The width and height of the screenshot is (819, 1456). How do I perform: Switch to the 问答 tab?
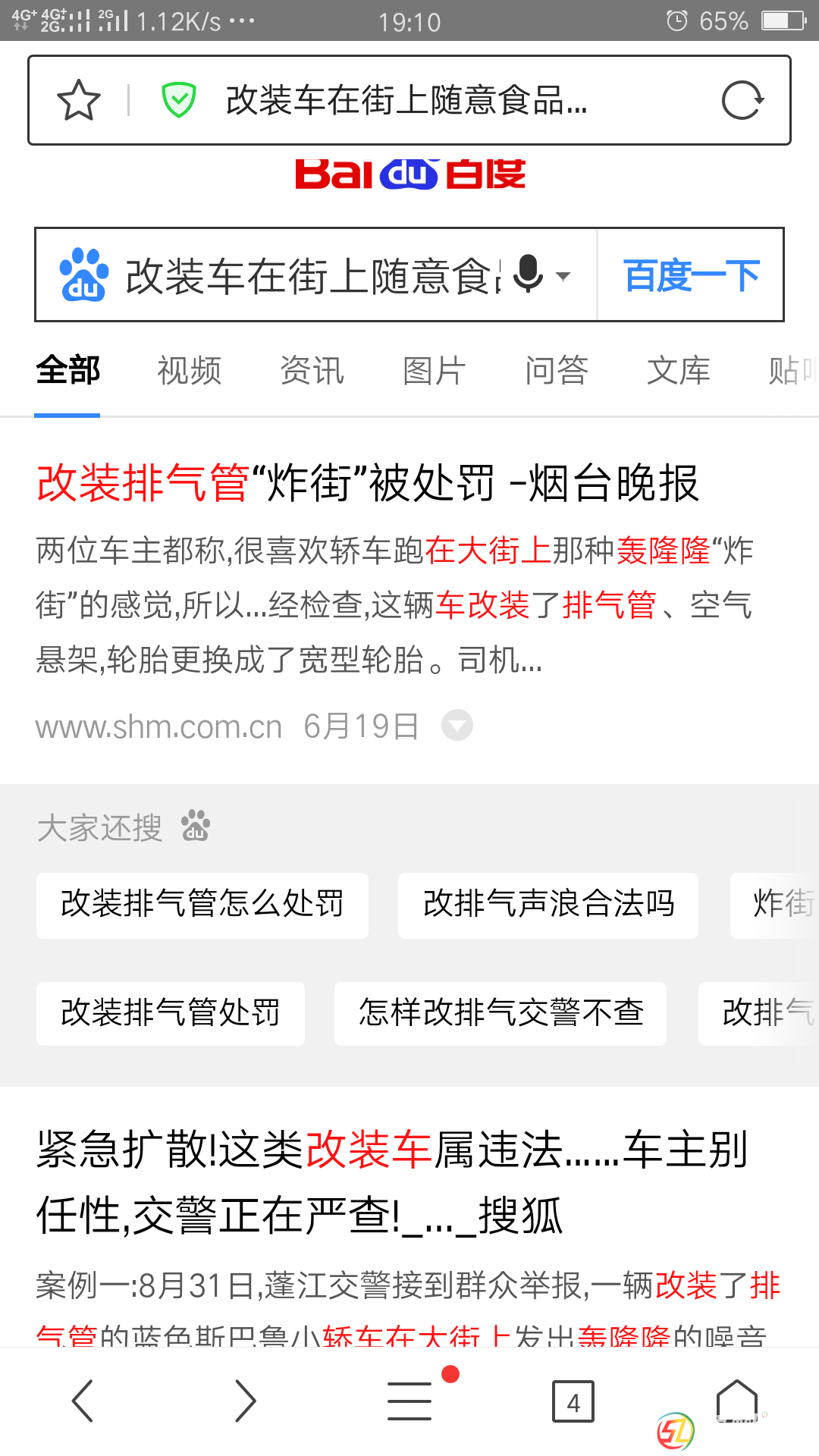556,371
